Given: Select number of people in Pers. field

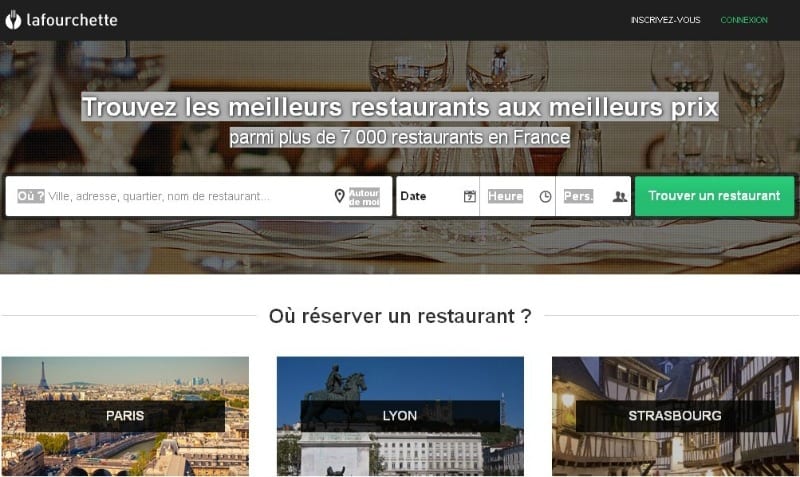Looking at the screenshot, I should pos(594,196).
